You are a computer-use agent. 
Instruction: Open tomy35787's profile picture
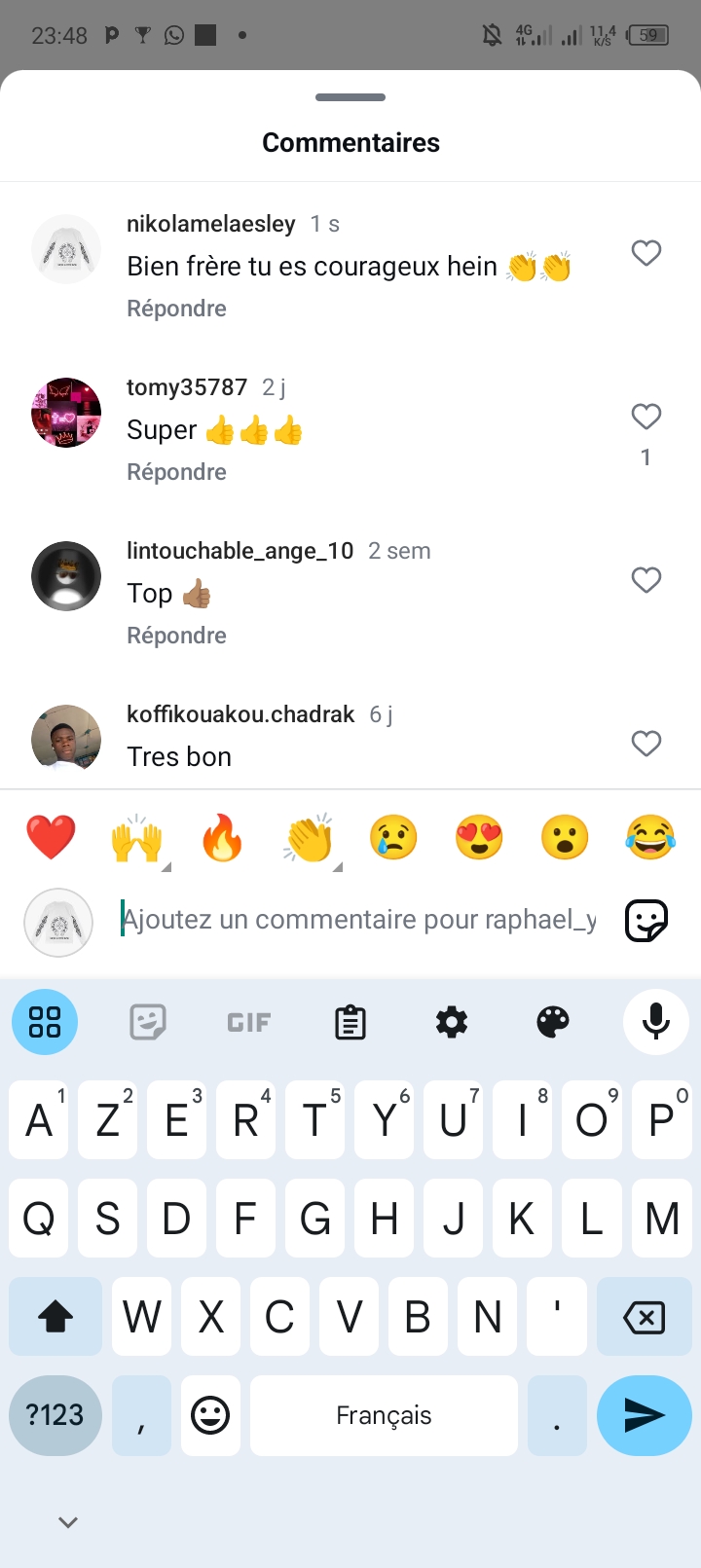coord(66,413)
